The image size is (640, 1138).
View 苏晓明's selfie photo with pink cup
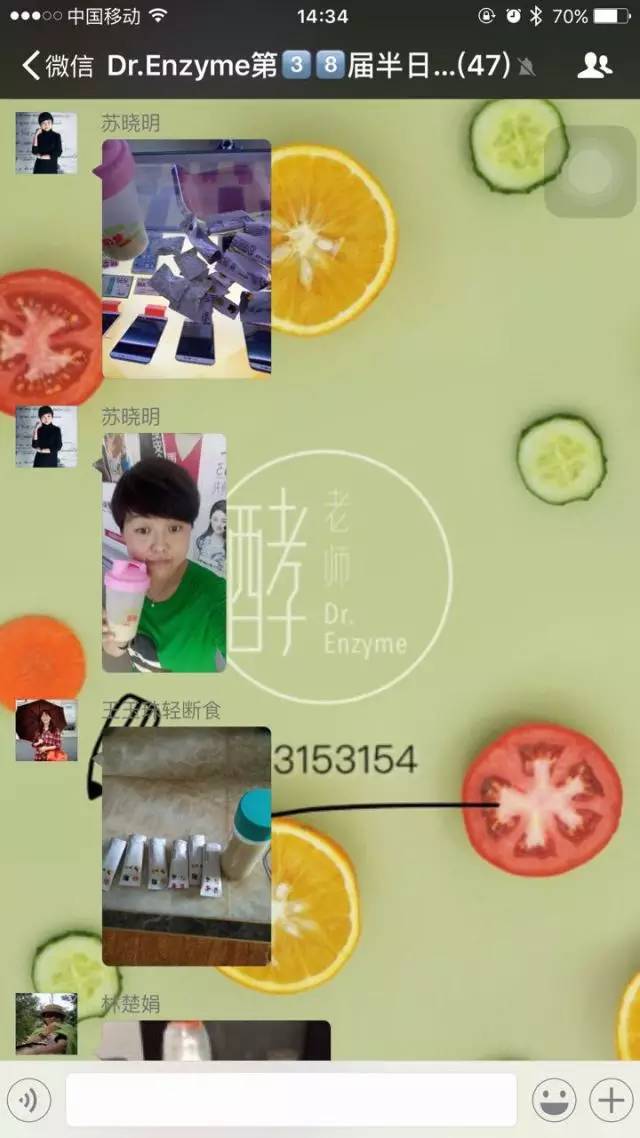[x=165, y=552]
